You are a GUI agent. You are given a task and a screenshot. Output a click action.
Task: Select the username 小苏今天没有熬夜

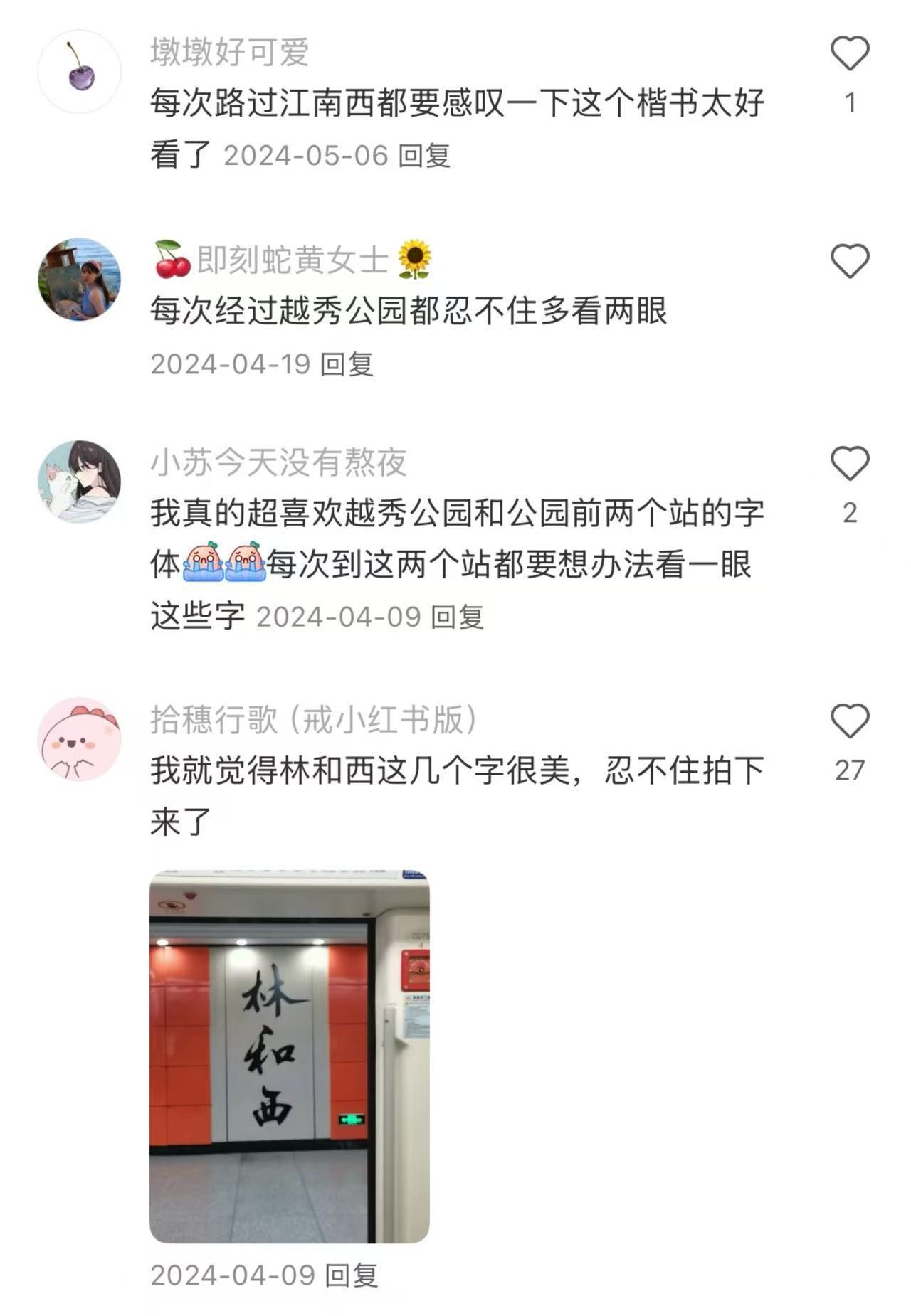point(278,462)
